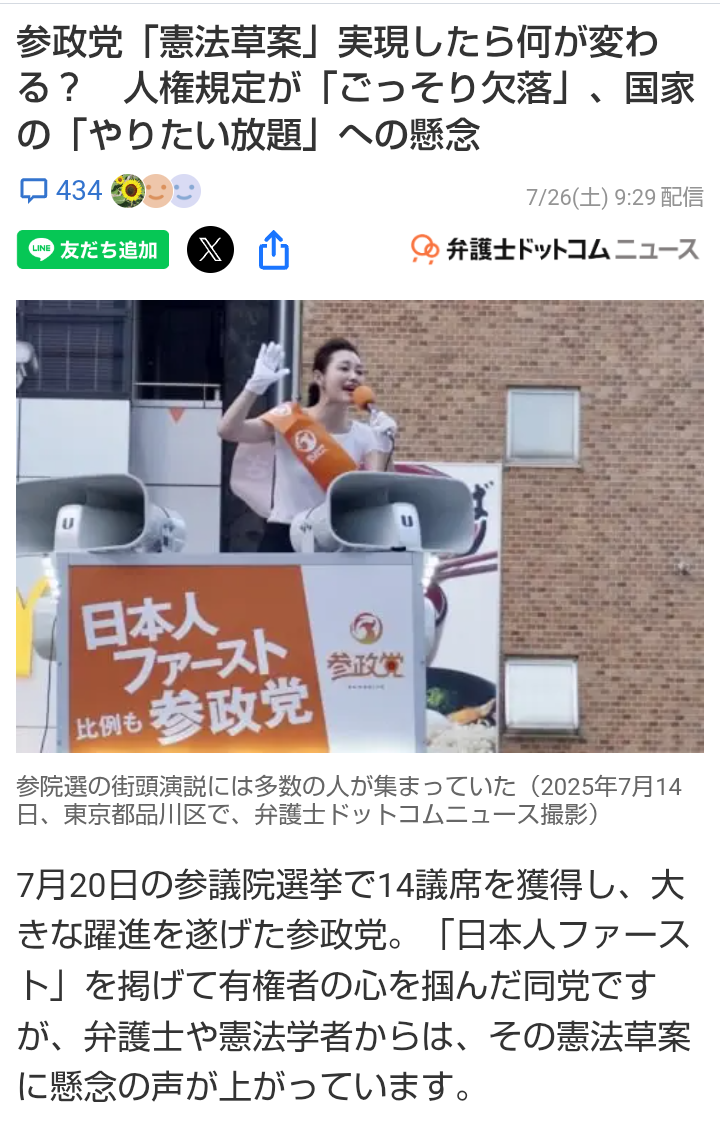720x1138 pixels.
Task: Open the share sheet icon
Action: coord(273,250)
